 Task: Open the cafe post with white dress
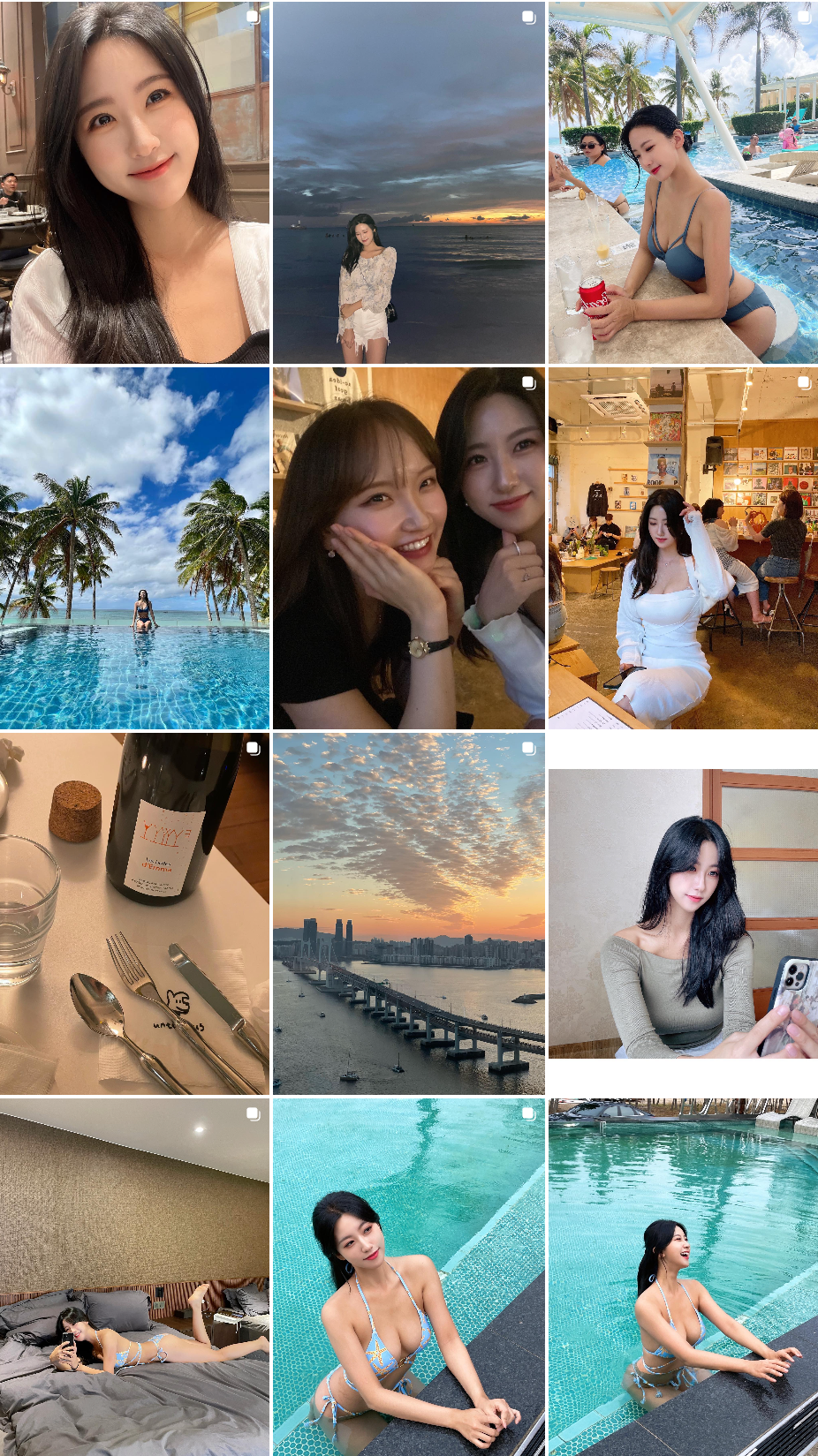[x=683, y=548]
